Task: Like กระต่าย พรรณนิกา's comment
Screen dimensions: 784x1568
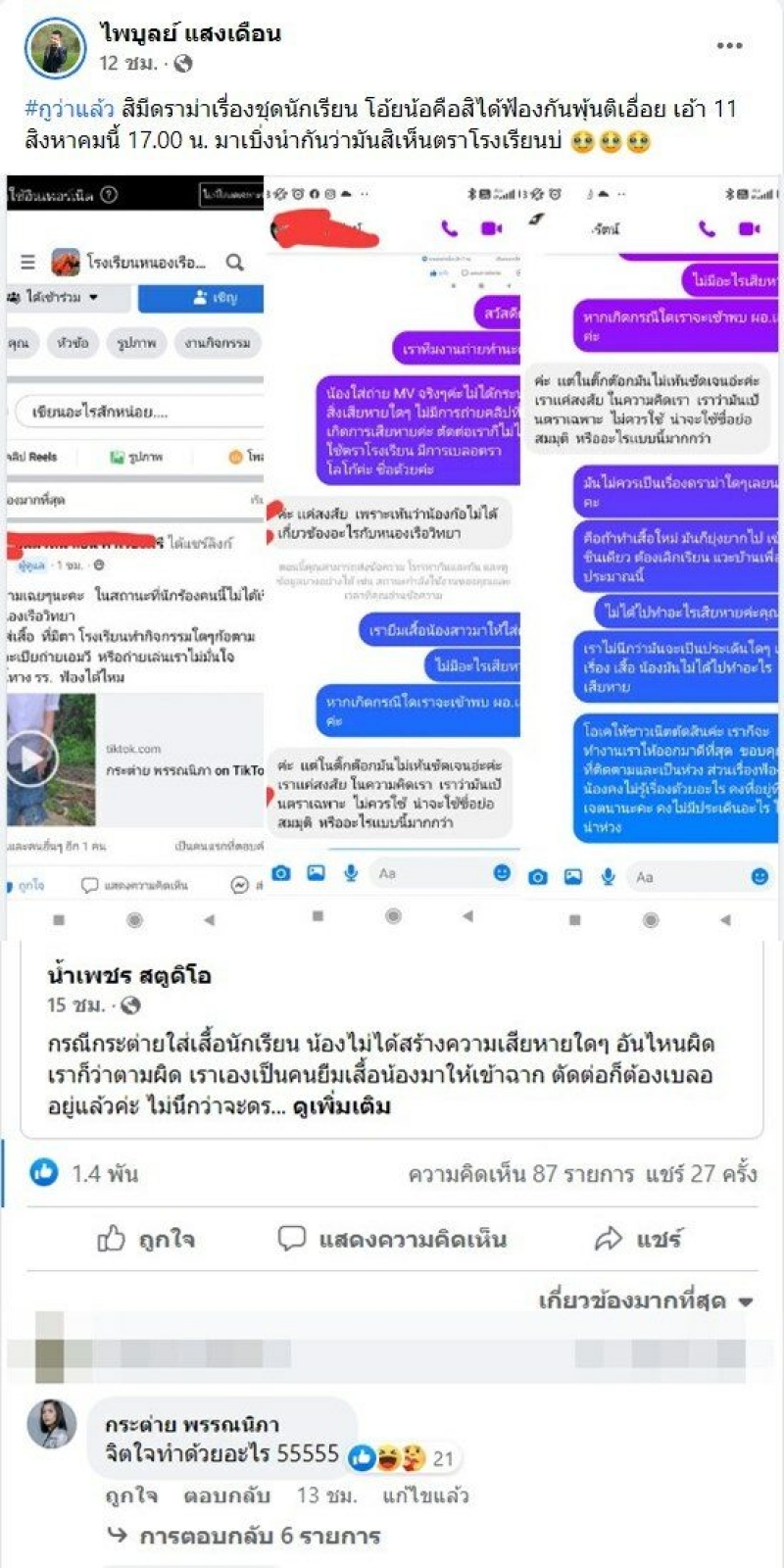Action: coord(131,1495)
